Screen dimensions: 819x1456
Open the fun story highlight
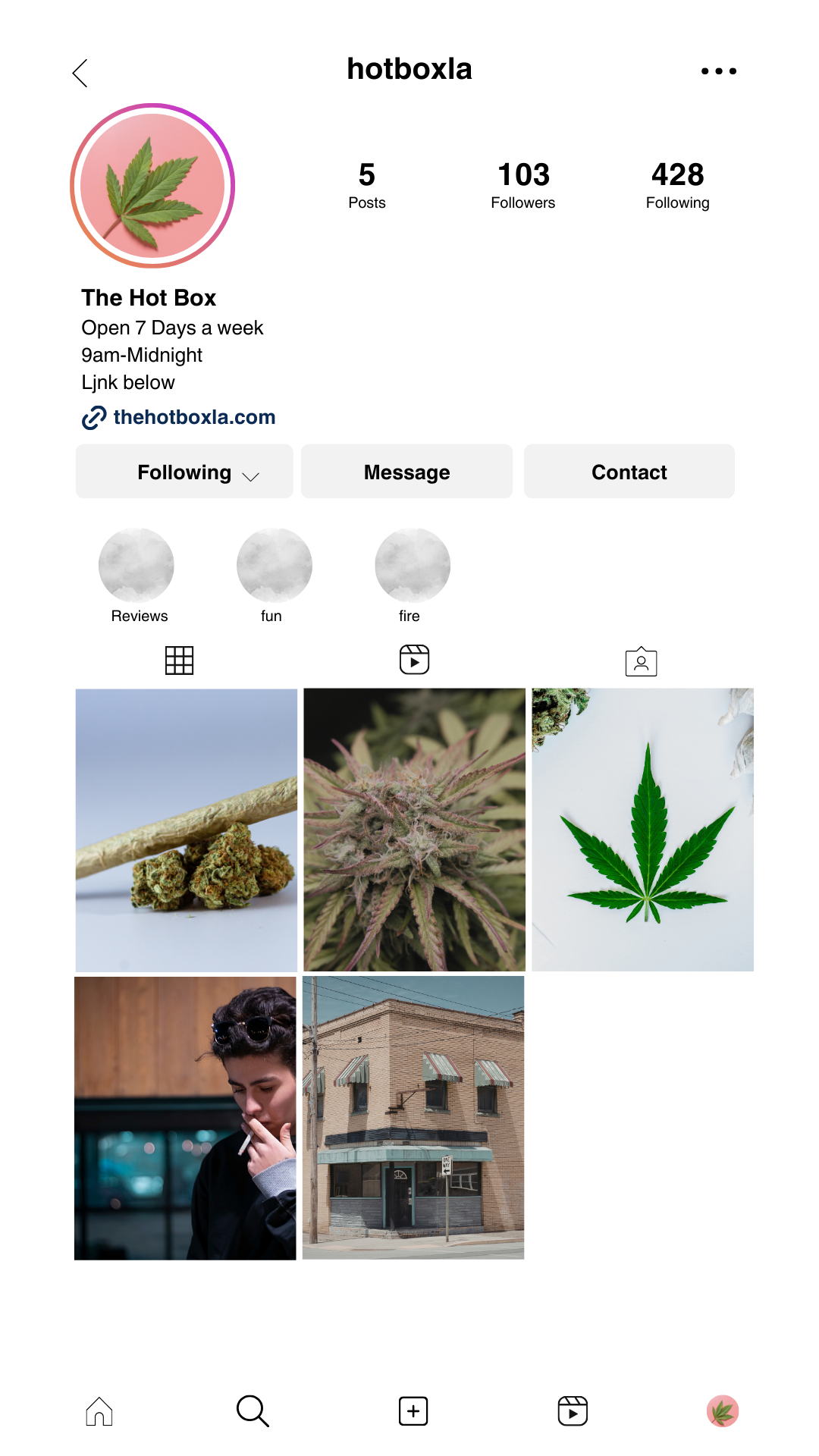point(274,566)
